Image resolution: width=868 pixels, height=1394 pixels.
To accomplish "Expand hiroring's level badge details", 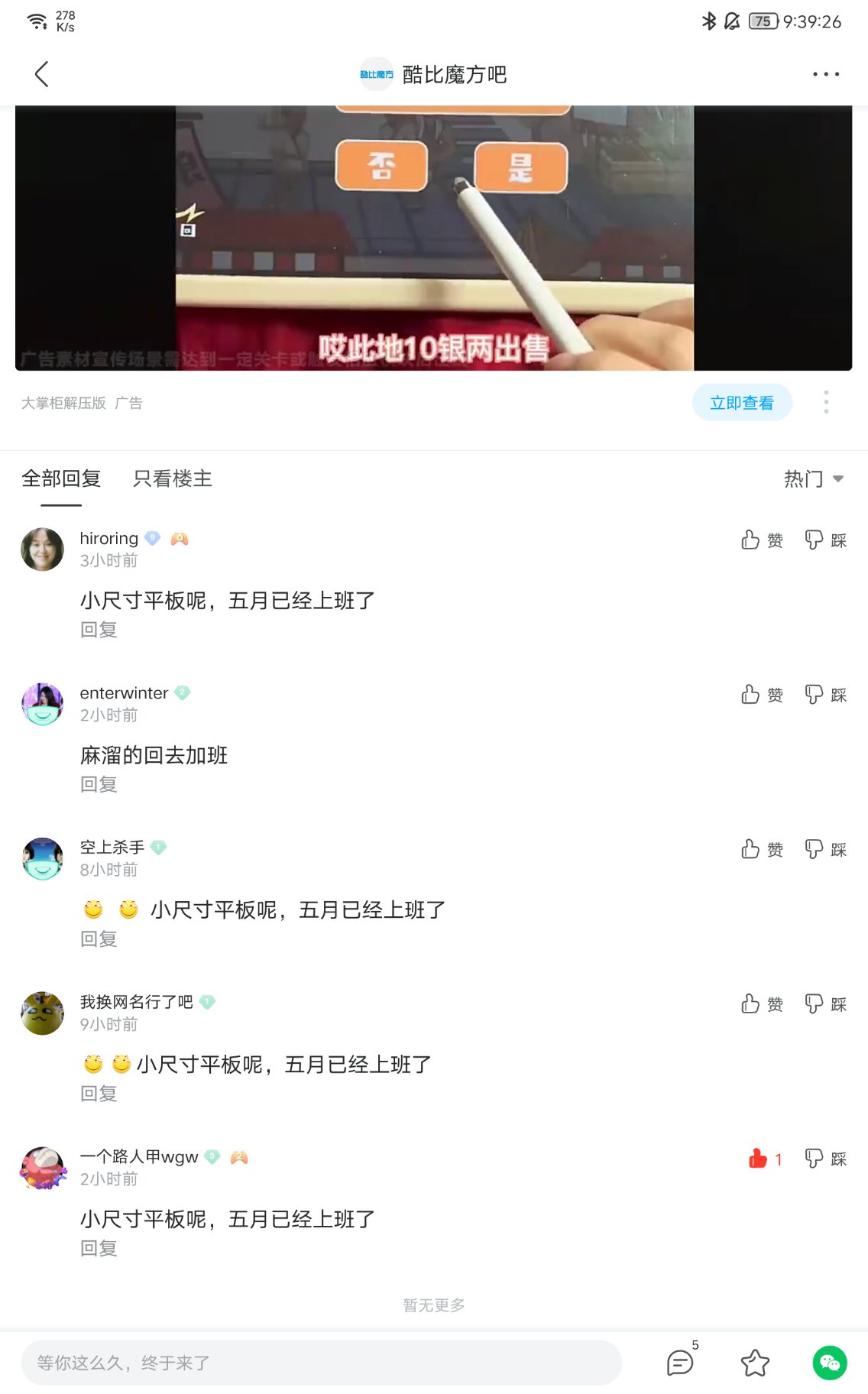I will click(x=152, y=538).
